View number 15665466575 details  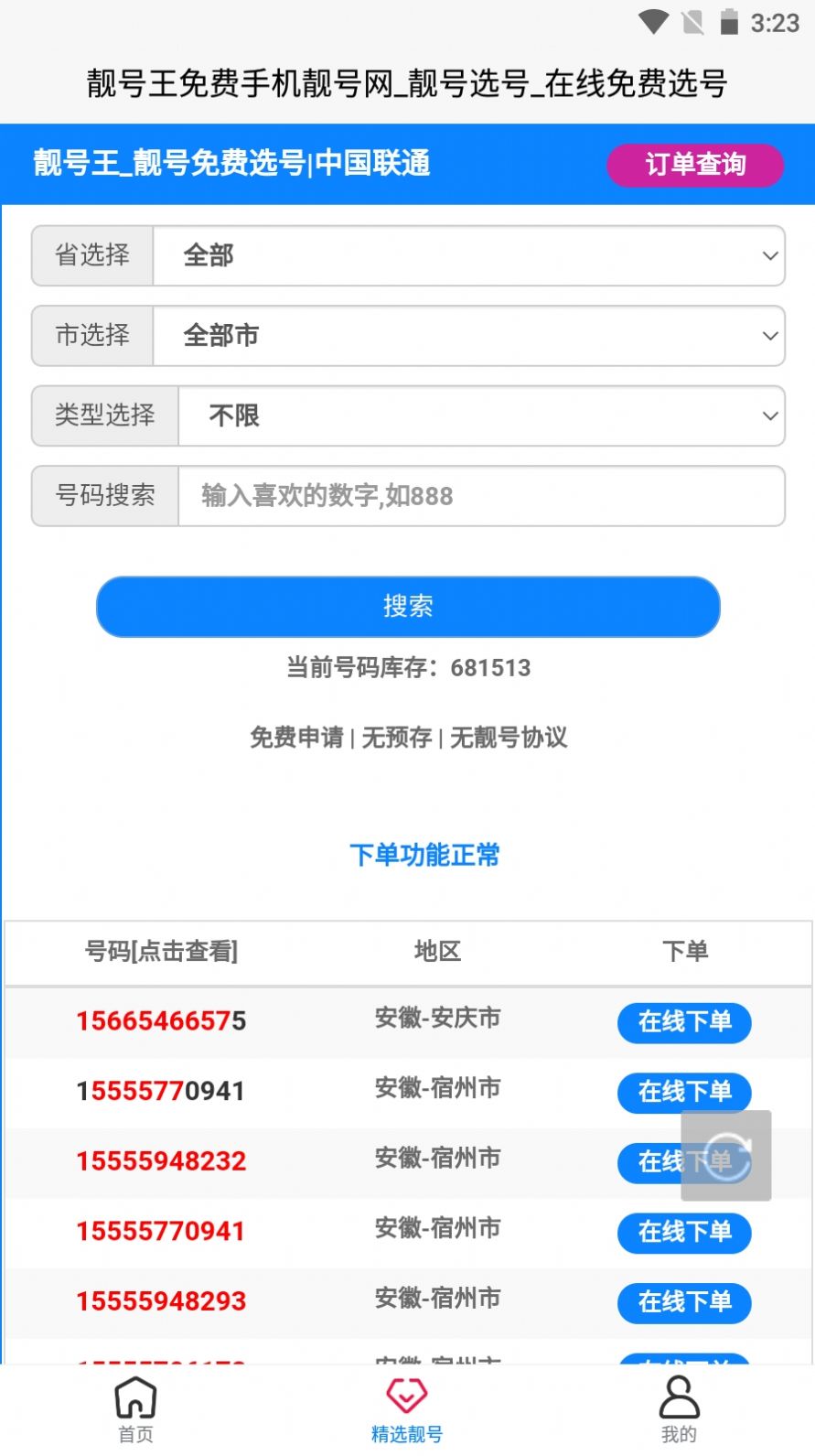pos(161,1021)
